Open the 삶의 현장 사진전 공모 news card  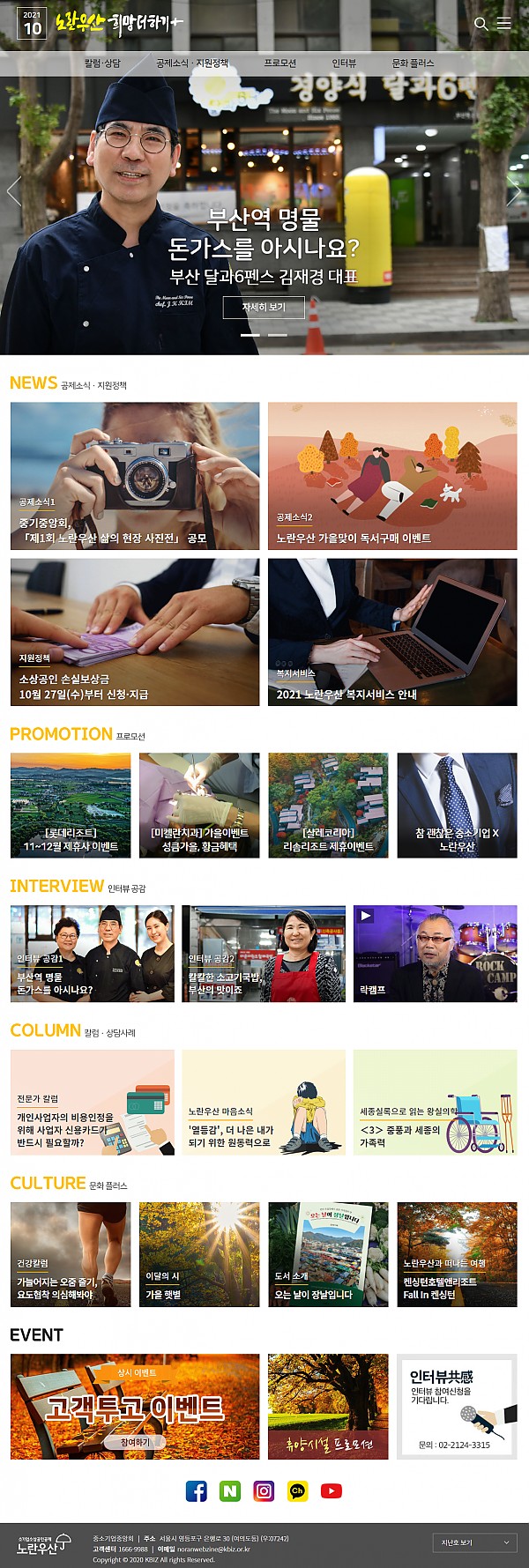135,476
